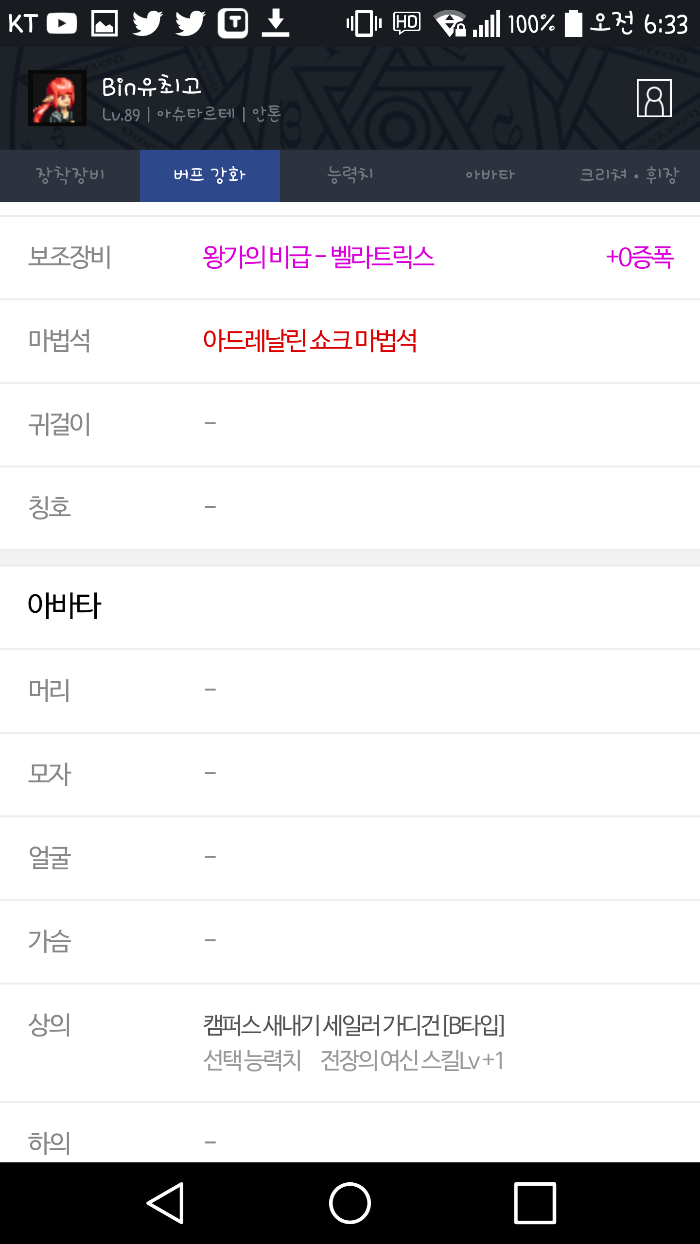This screenshot has width=700, height=1244.
Task: Open the 아바타 tab
Action: tap(490, 175)
